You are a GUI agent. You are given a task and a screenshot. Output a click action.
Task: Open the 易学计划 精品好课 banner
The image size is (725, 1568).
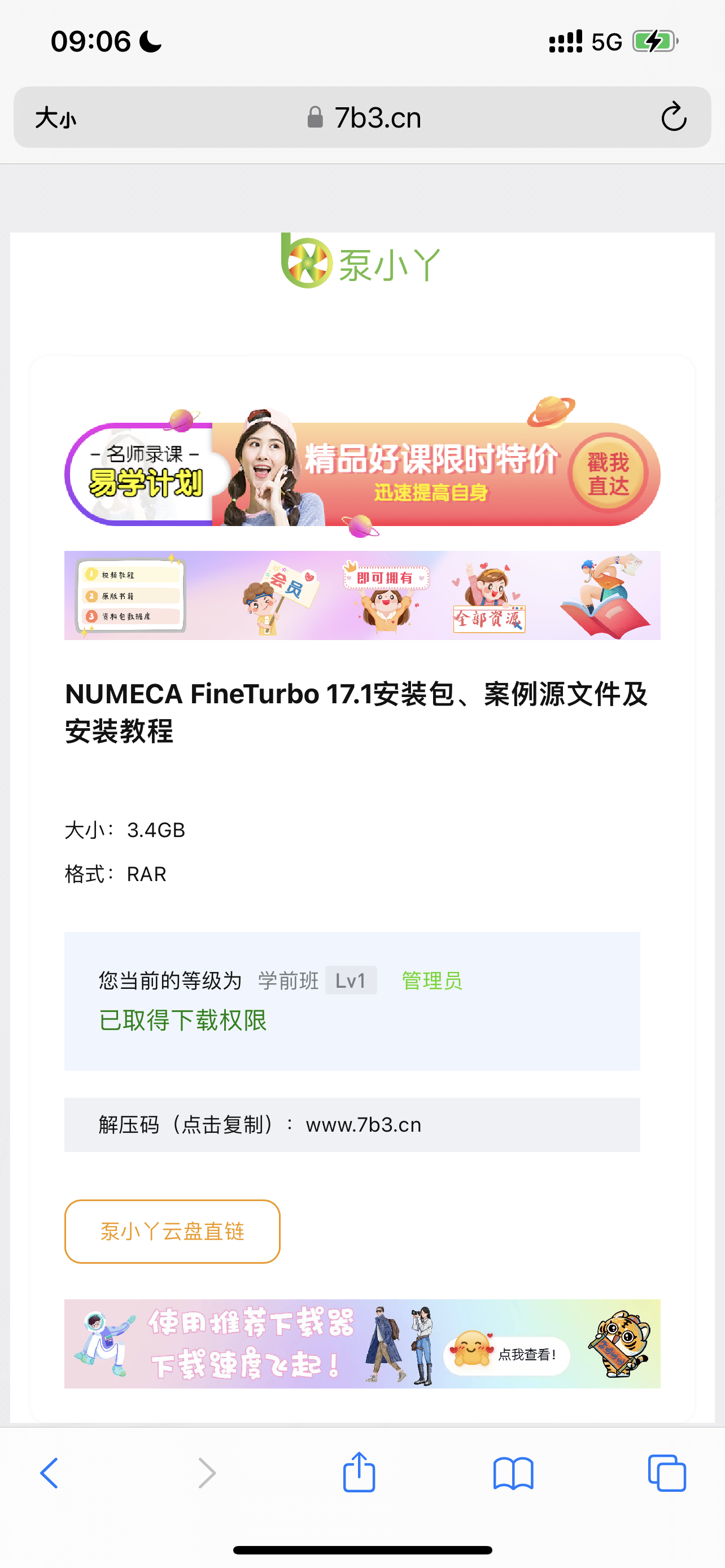point(362,473)
